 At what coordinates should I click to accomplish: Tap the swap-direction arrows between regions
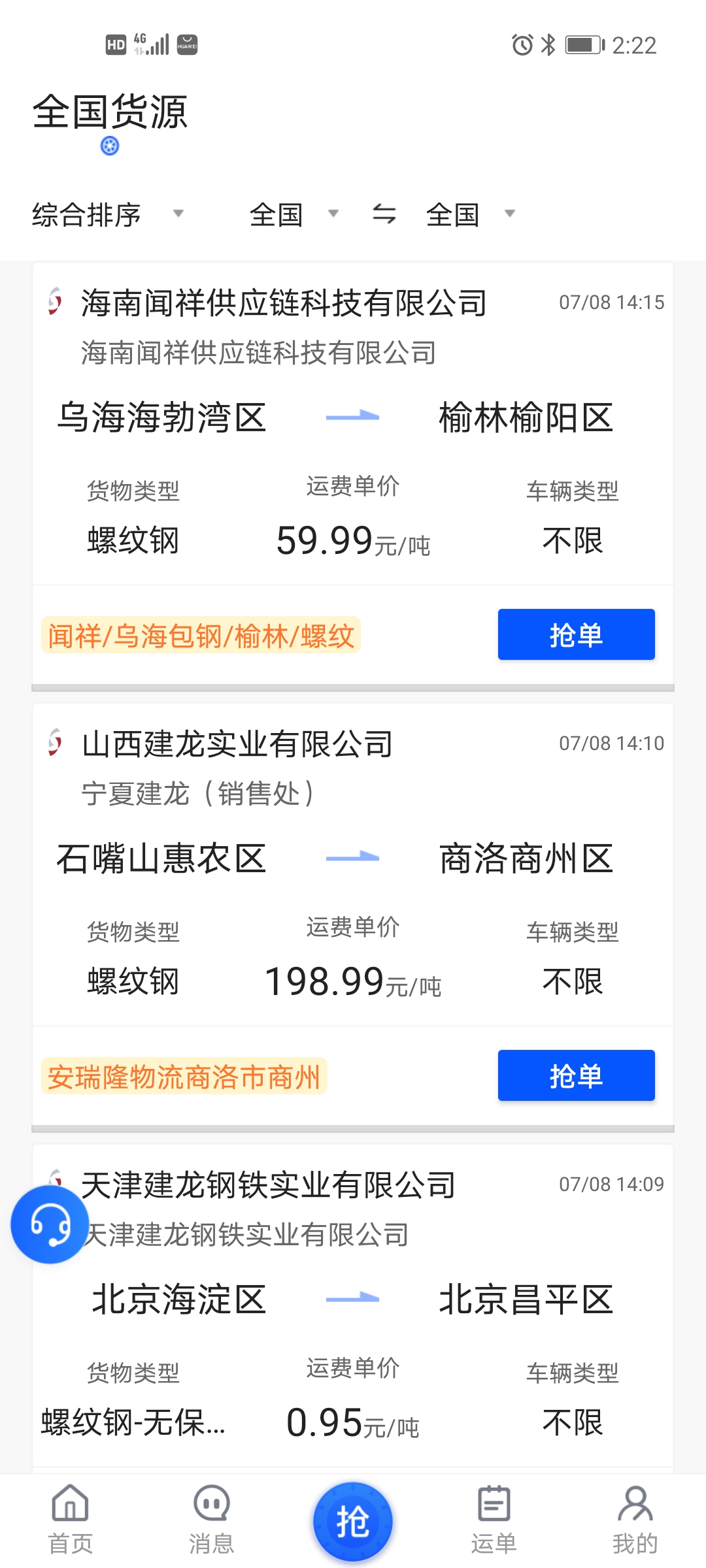click(x=384, y=214)
